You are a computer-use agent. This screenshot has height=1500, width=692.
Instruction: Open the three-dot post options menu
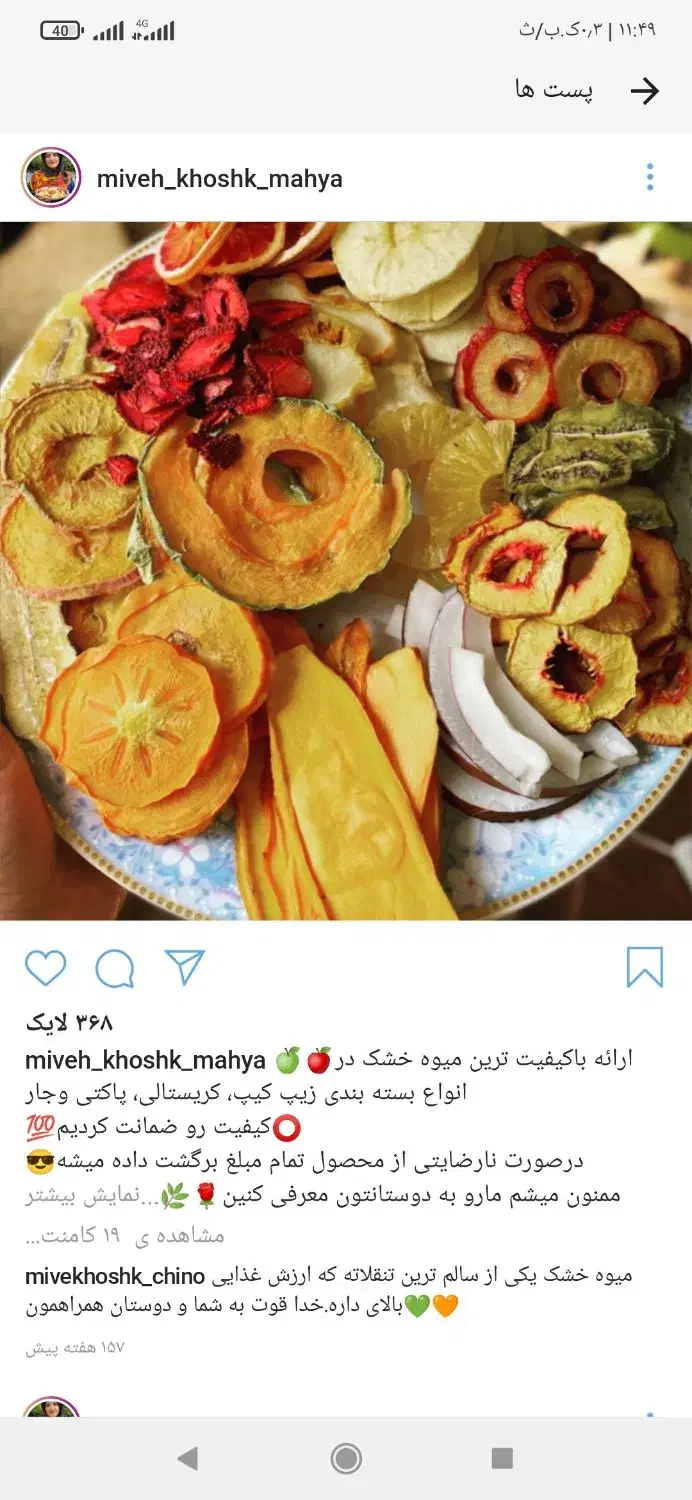pos(650,178)
